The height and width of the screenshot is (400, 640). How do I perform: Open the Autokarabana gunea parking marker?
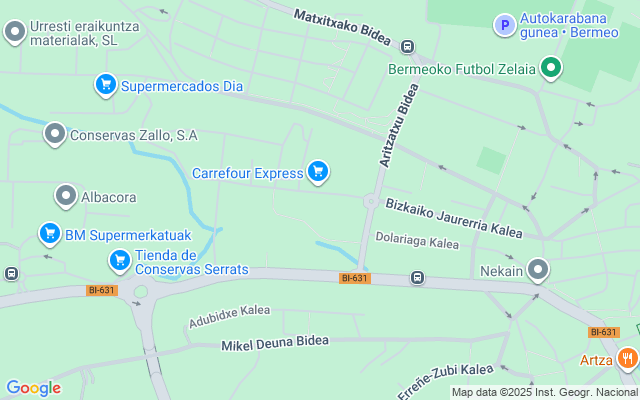coord(505,24)
